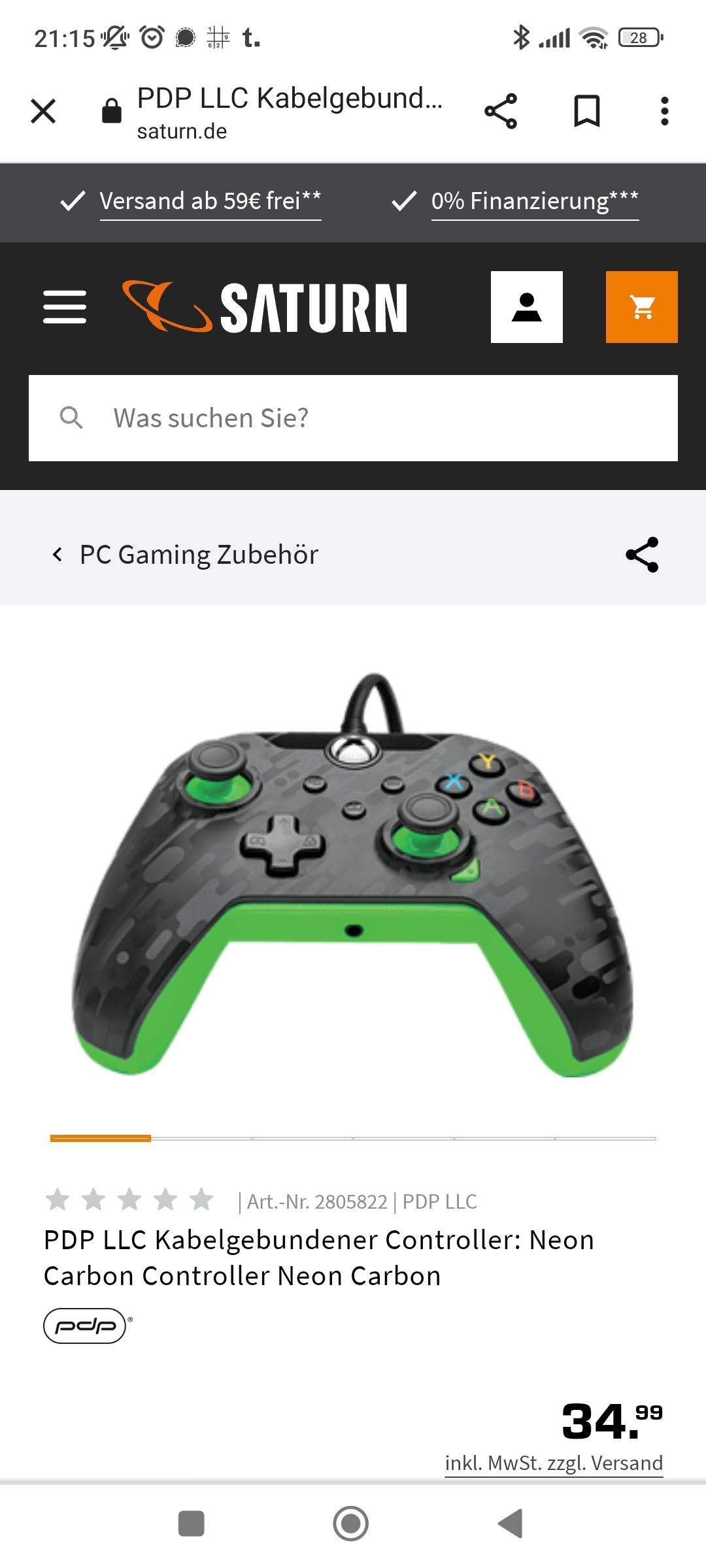706x1568 pixels.
Task: Open the PDP brand logo
Action: click(x=85, y=1326)
